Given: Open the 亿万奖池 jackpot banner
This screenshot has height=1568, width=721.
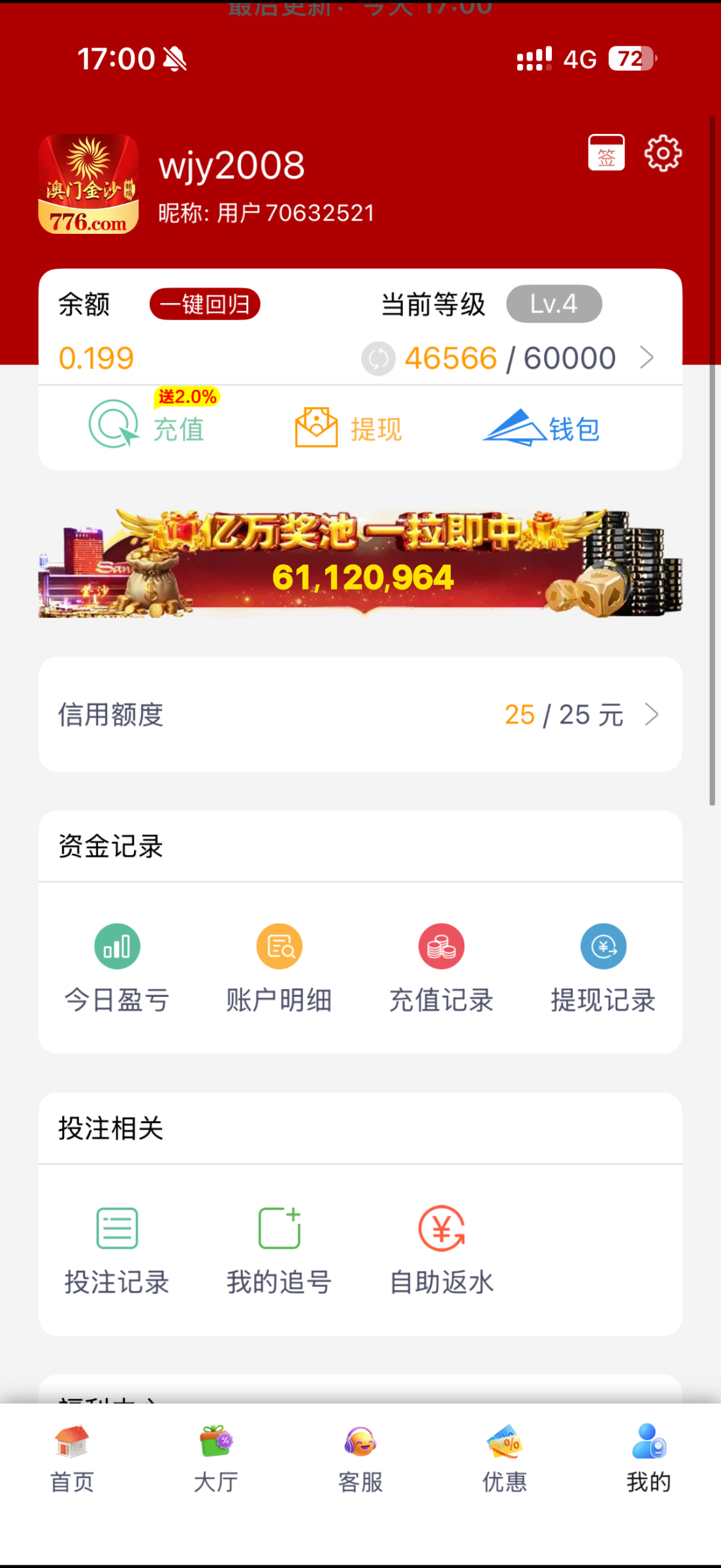Looking at the screenshot, I should click(360, 564).
